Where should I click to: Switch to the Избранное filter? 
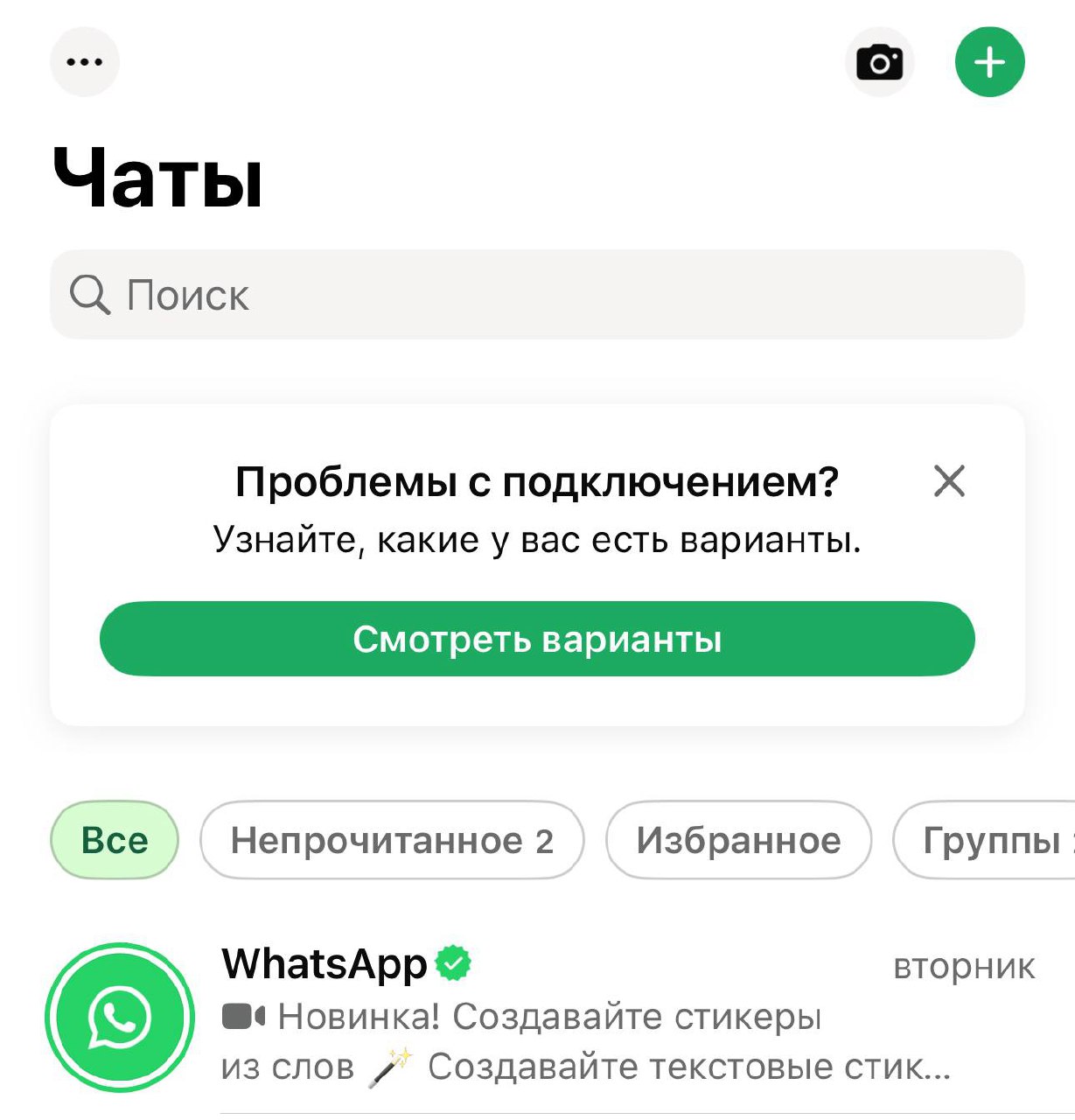pos(738,840)
